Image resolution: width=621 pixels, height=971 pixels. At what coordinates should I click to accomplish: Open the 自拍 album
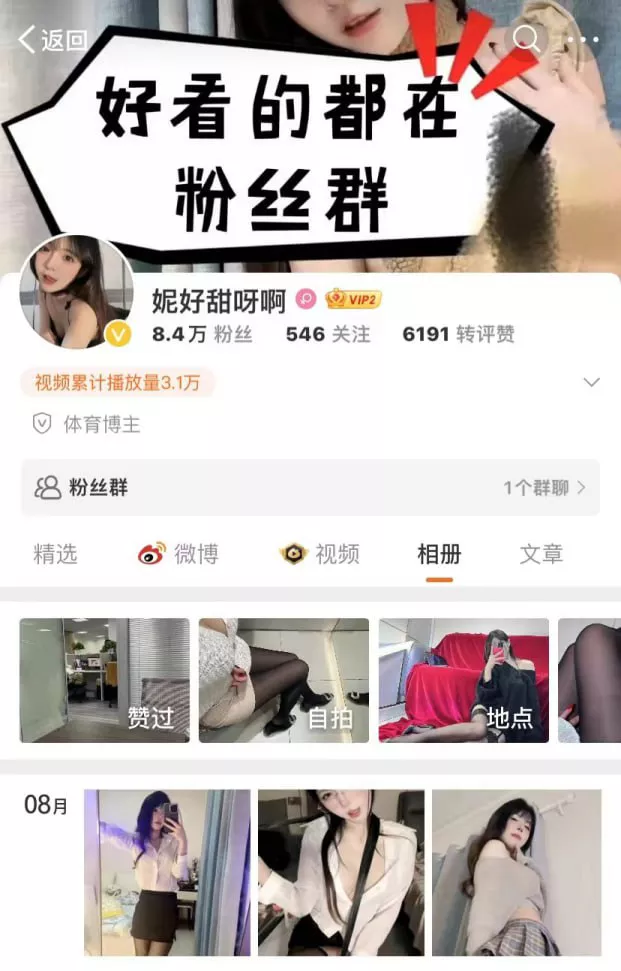pyautogui.click(x=284, y=680)
